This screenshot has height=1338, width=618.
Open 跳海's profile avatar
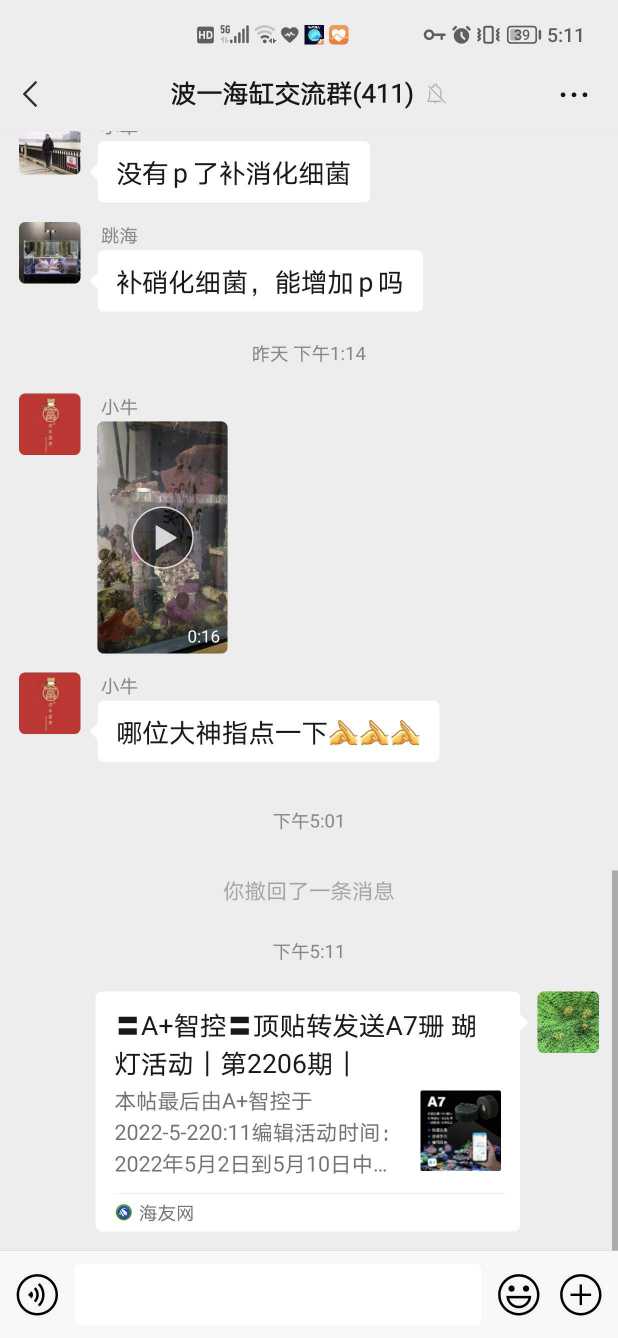pyautogui.click(x=50, y=253)
